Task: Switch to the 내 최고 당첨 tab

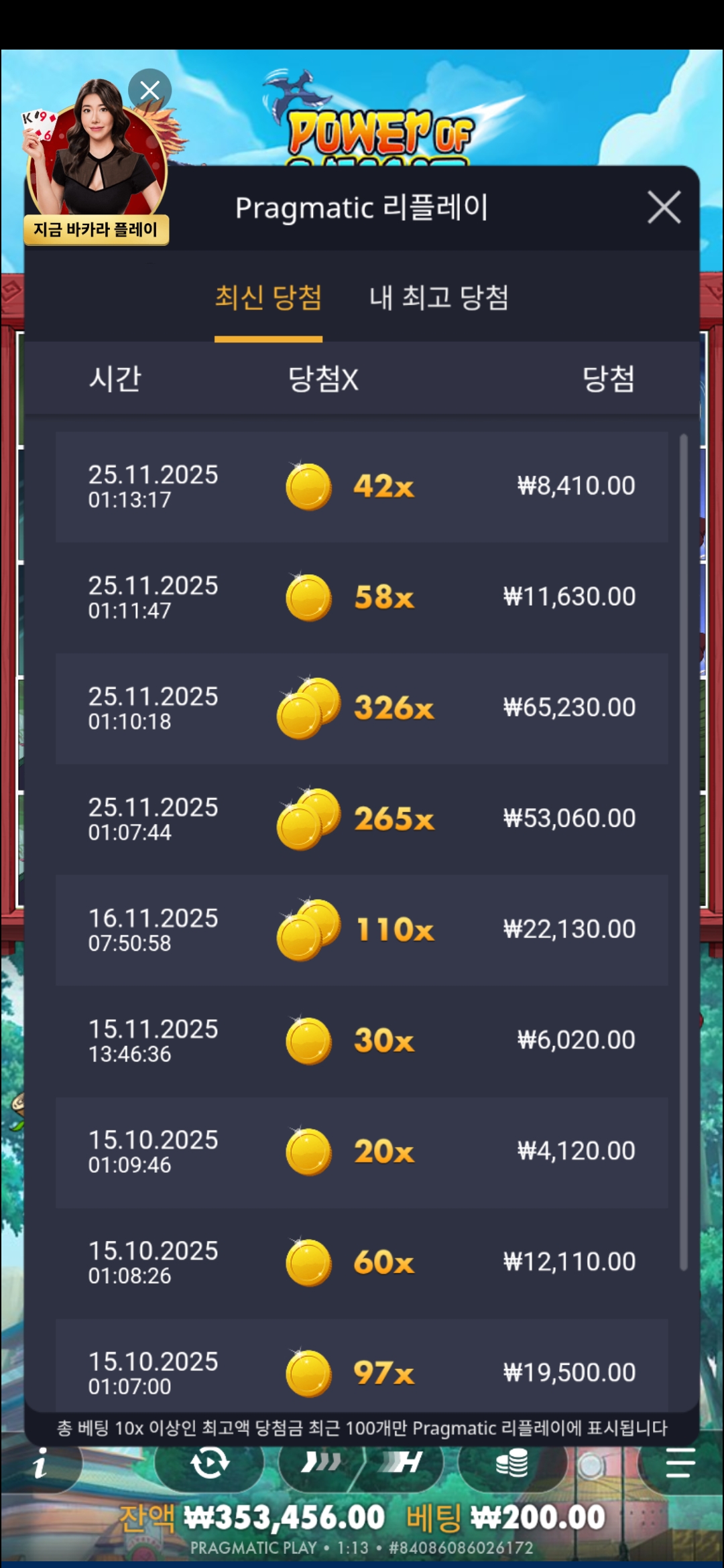Action: click(438, 298)
